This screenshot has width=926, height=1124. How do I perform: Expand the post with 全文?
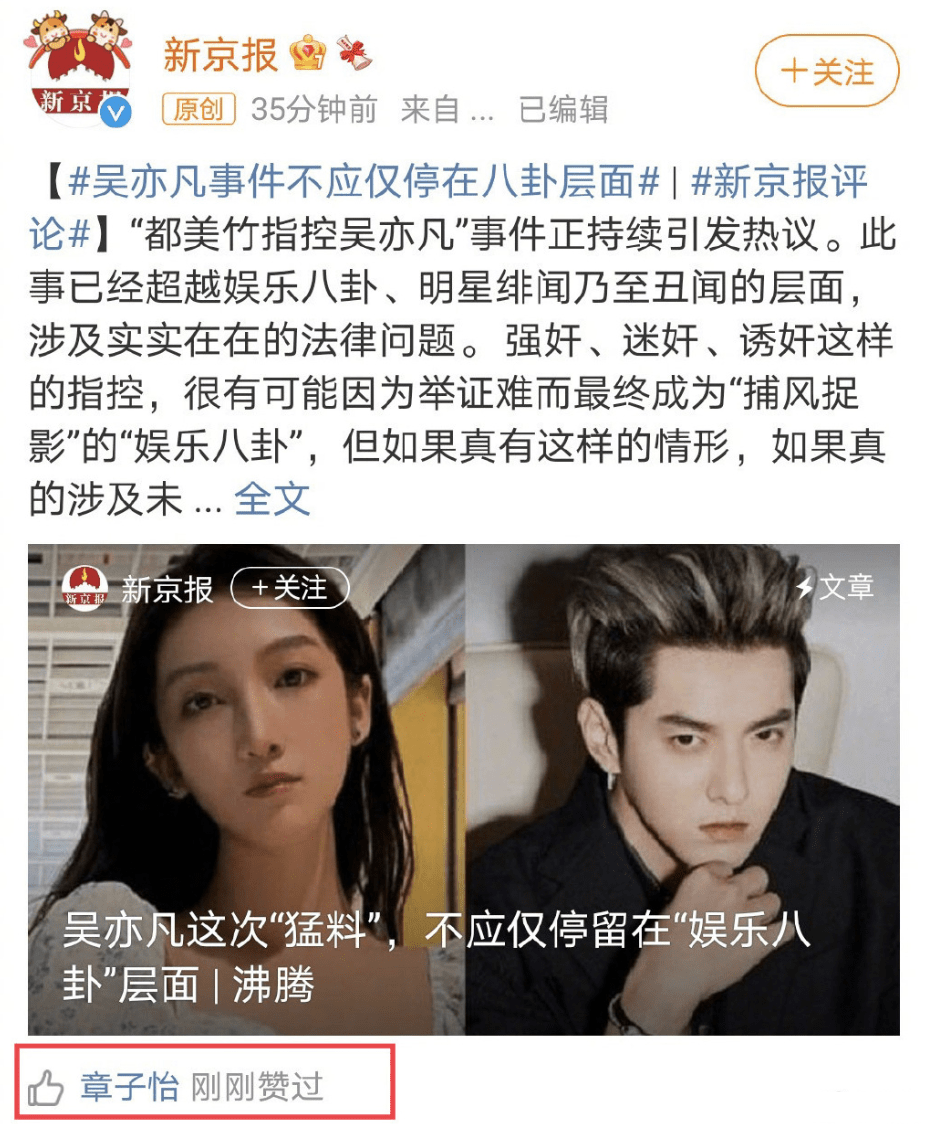(x=272, y=500)
